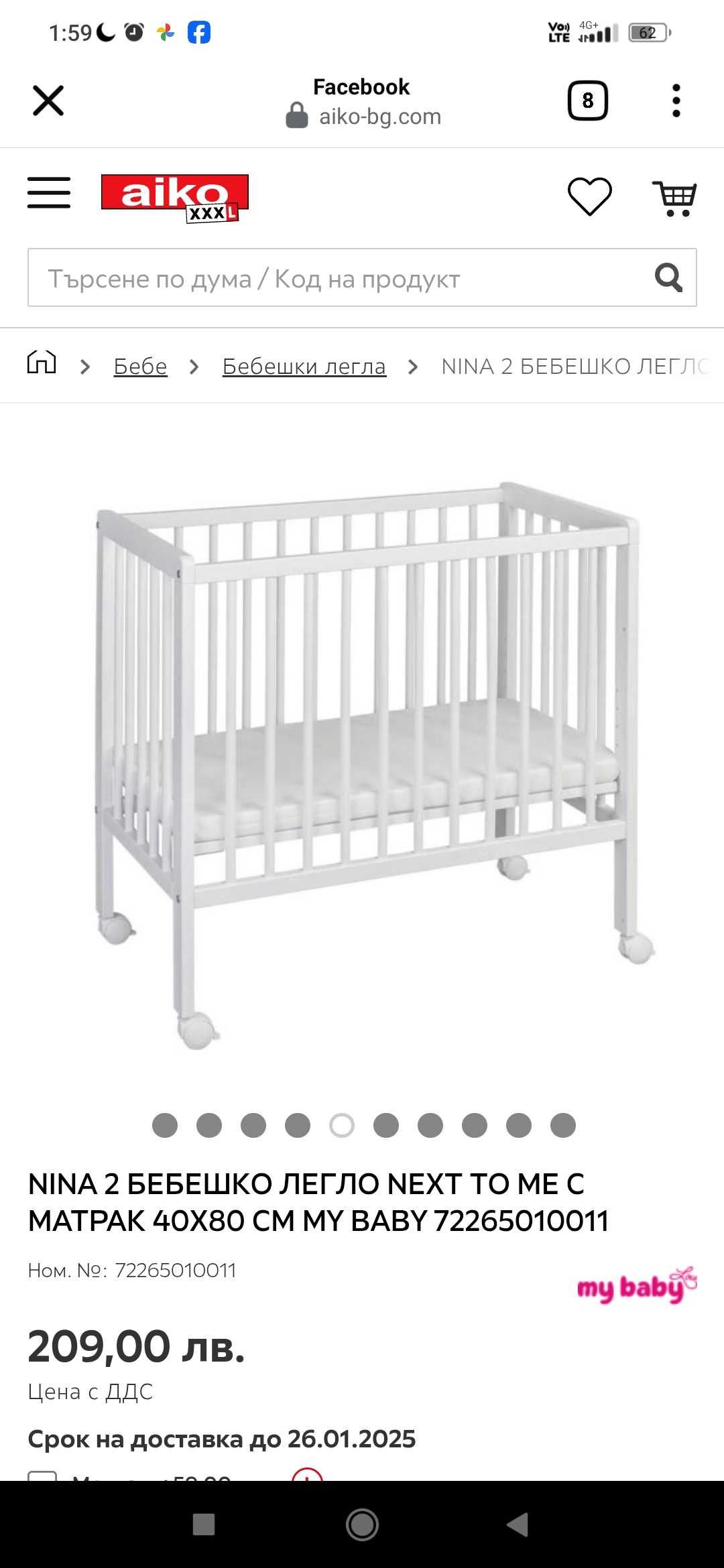Screen dimensions: 724x1568
Task: Submit search with magnifier icon
Action: click(668, 277)
